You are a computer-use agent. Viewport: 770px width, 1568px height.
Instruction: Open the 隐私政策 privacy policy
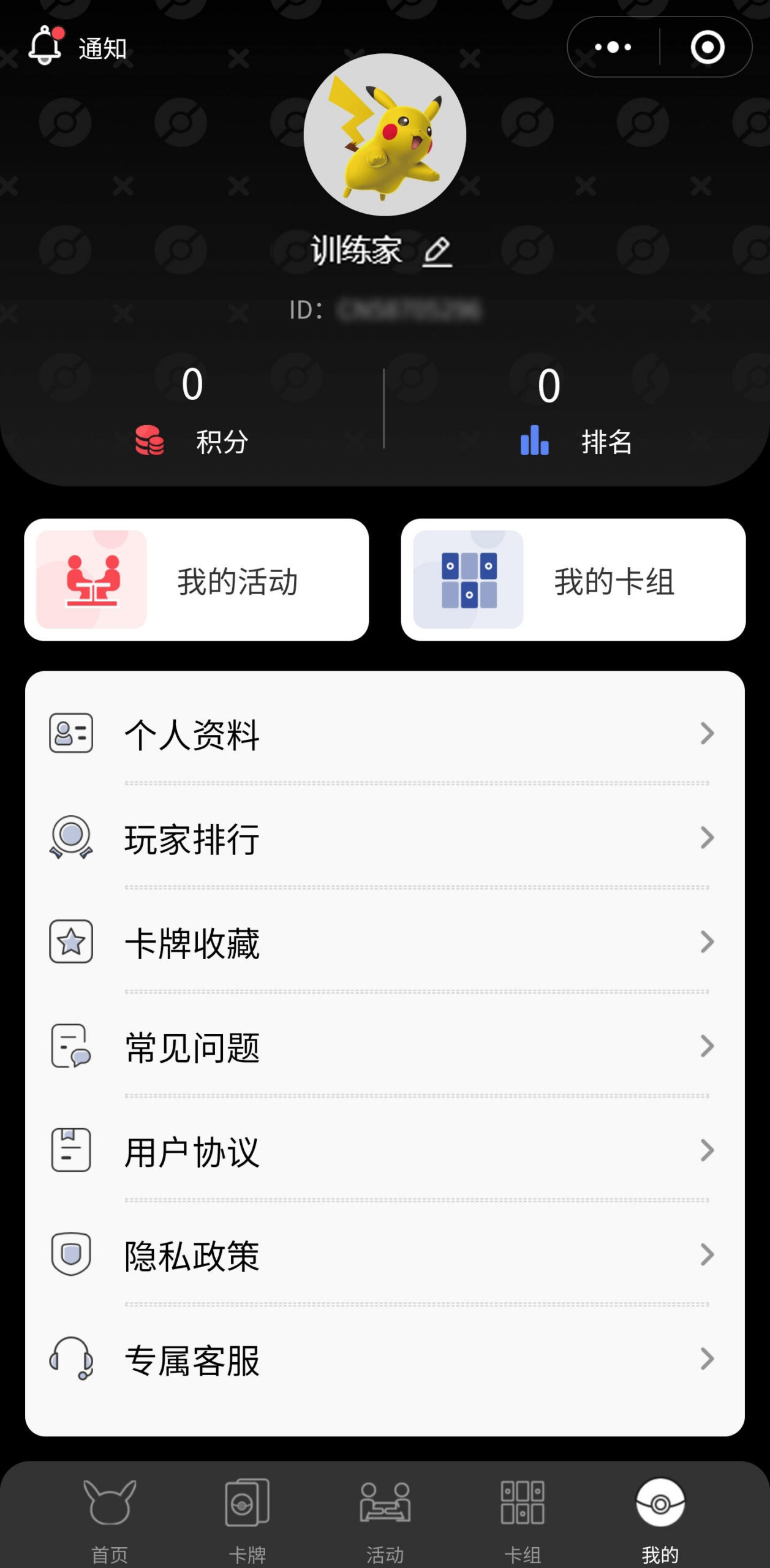[x=385, y=1254]
